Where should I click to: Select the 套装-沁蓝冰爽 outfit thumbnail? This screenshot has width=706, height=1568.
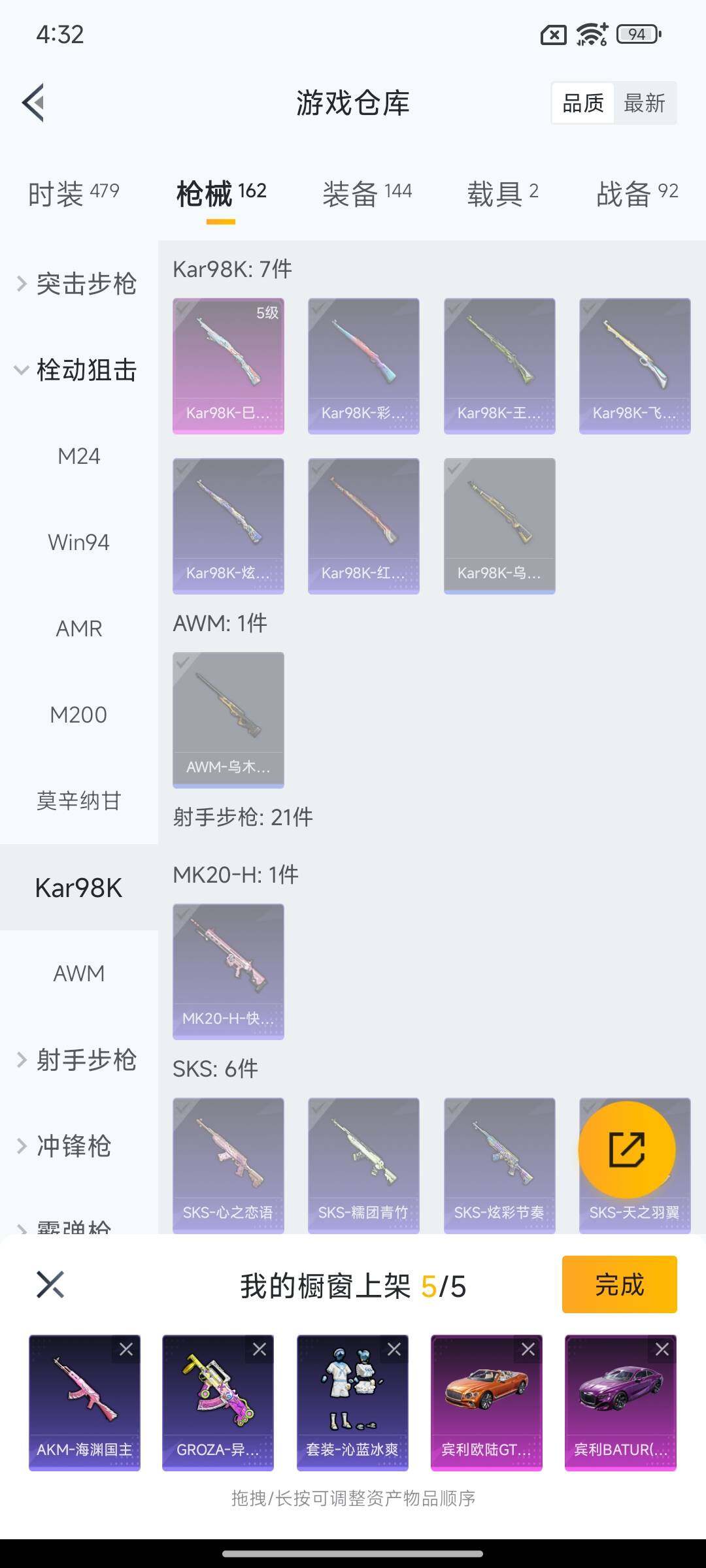coord(352,1402)
